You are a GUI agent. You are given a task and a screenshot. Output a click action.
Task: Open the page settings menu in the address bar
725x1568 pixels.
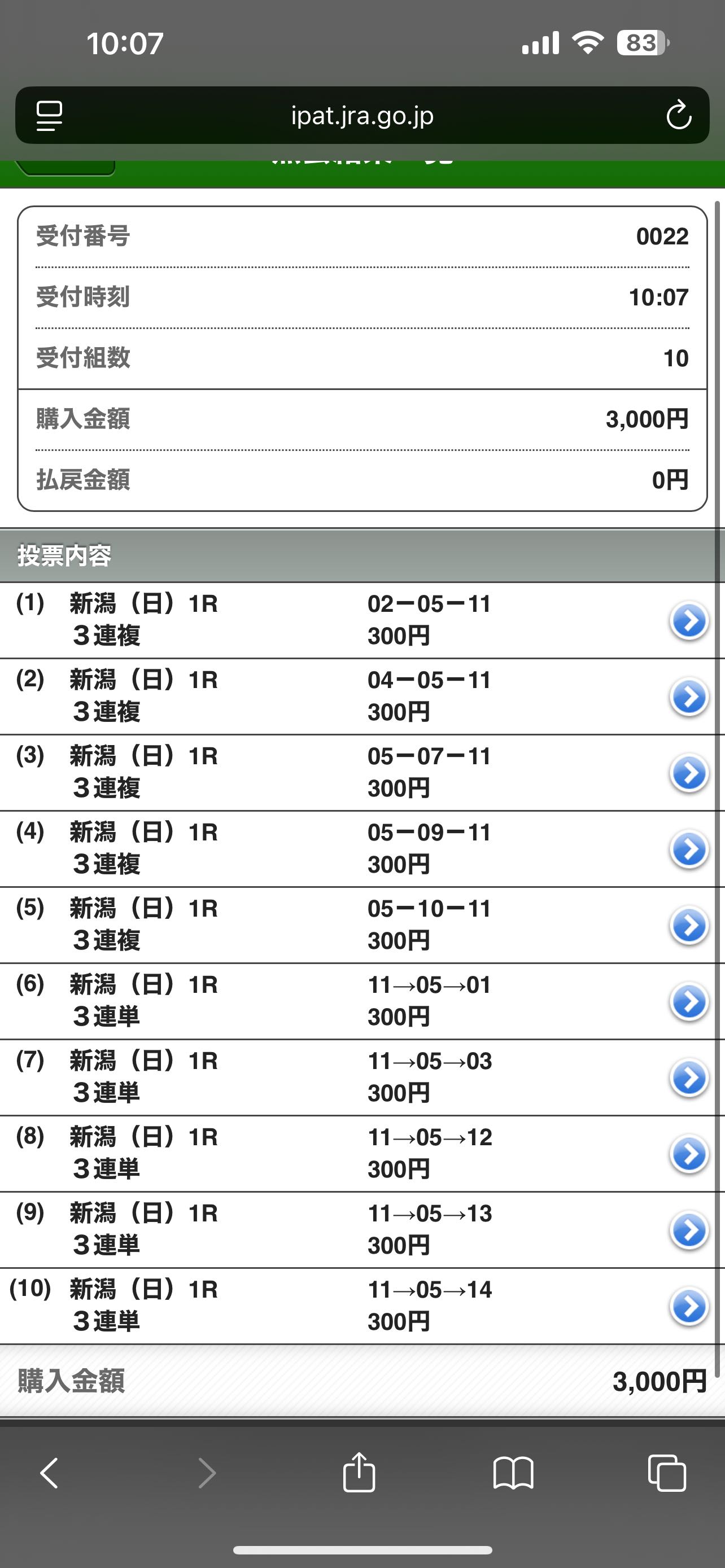click(x=49, y=115)
